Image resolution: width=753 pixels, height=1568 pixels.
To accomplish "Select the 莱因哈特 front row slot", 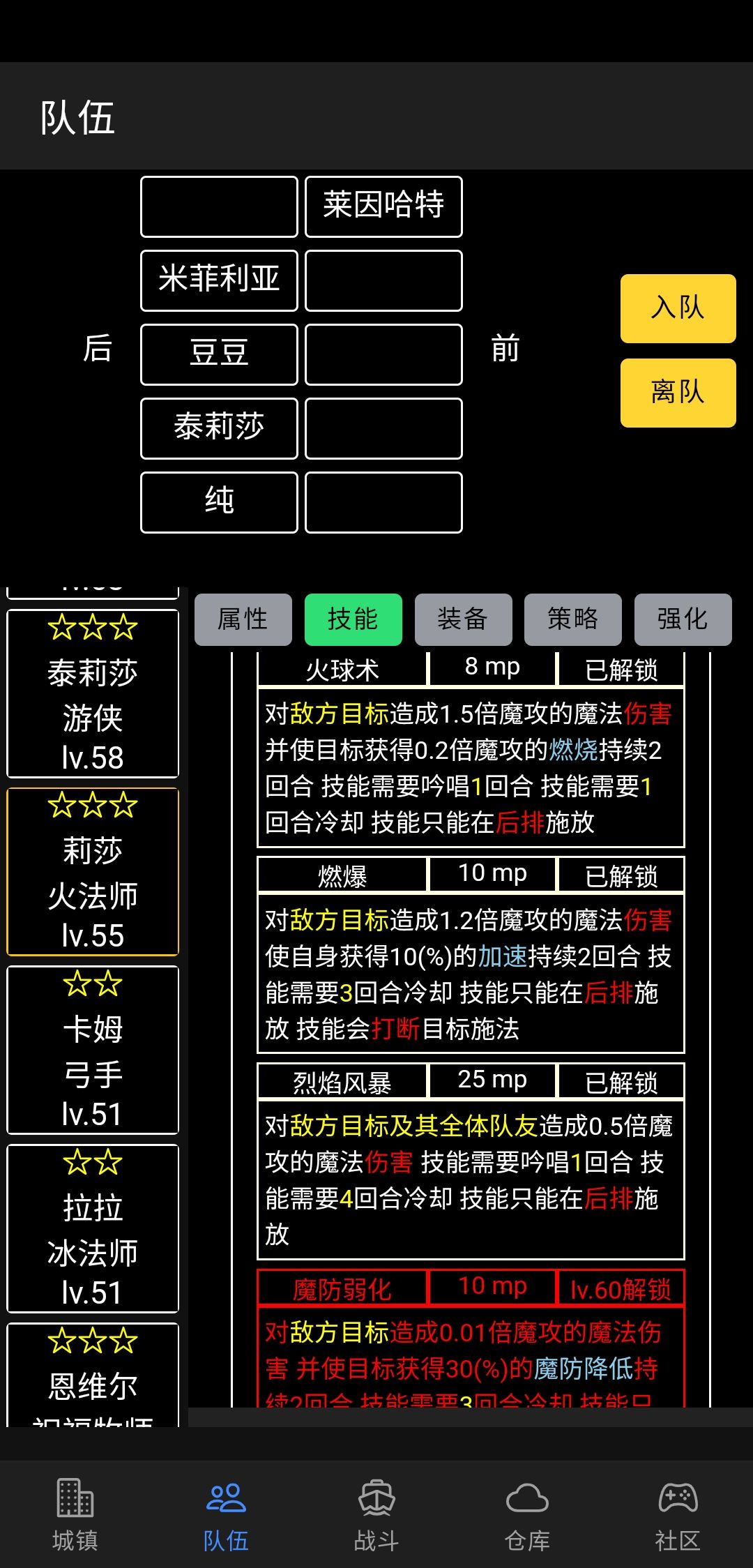I will 383,206.
